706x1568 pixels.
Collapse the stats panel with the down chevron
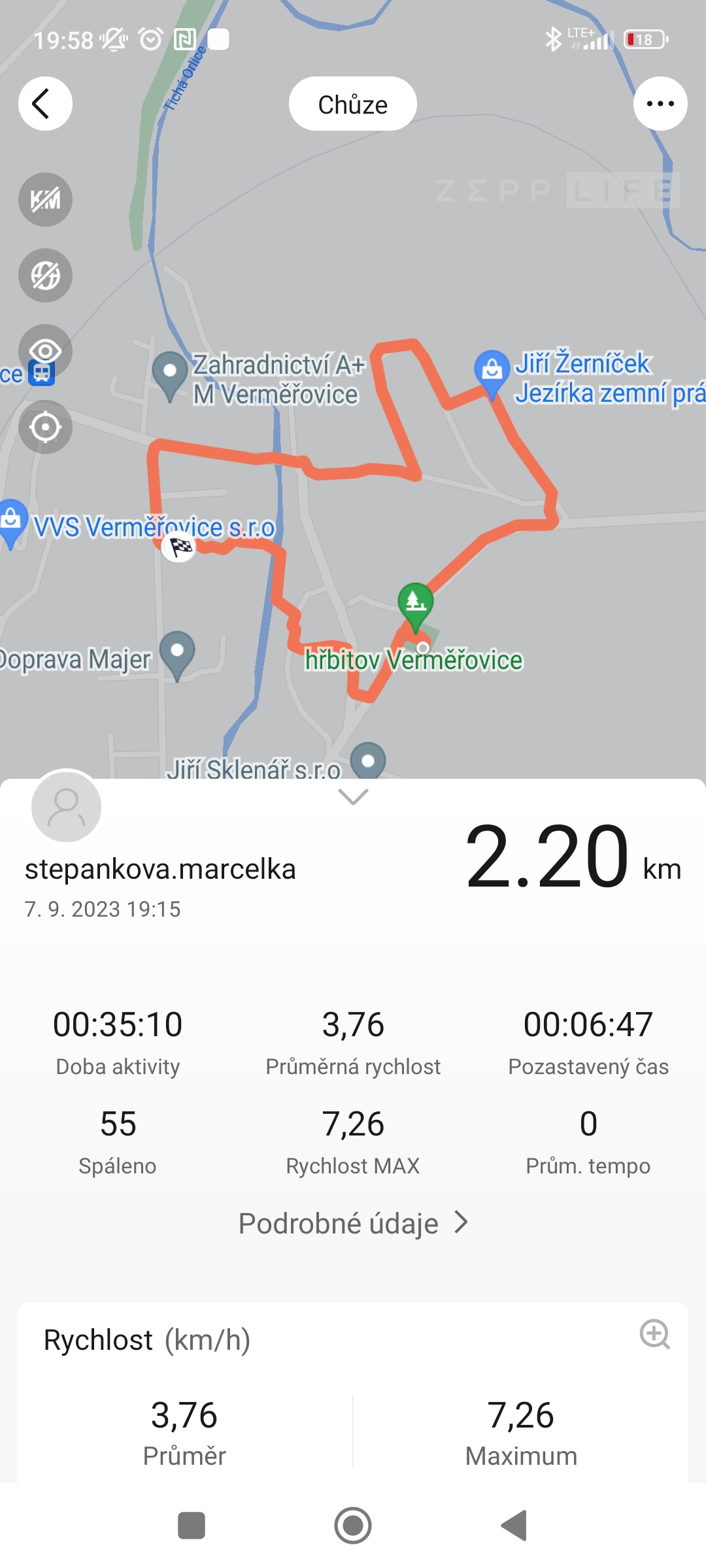click(x=353, y=796)
